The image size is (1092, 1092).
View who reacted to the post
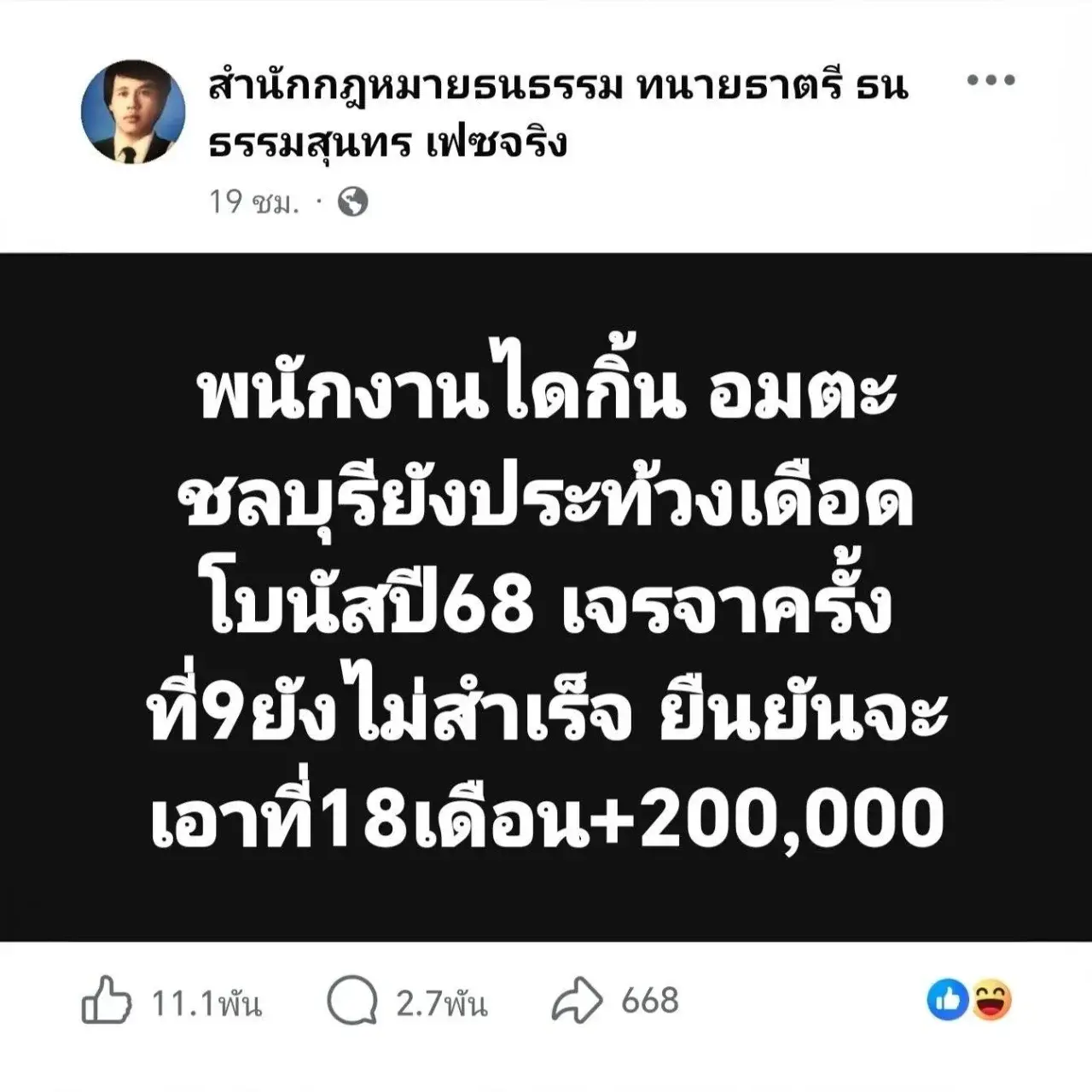point(969,1000)
